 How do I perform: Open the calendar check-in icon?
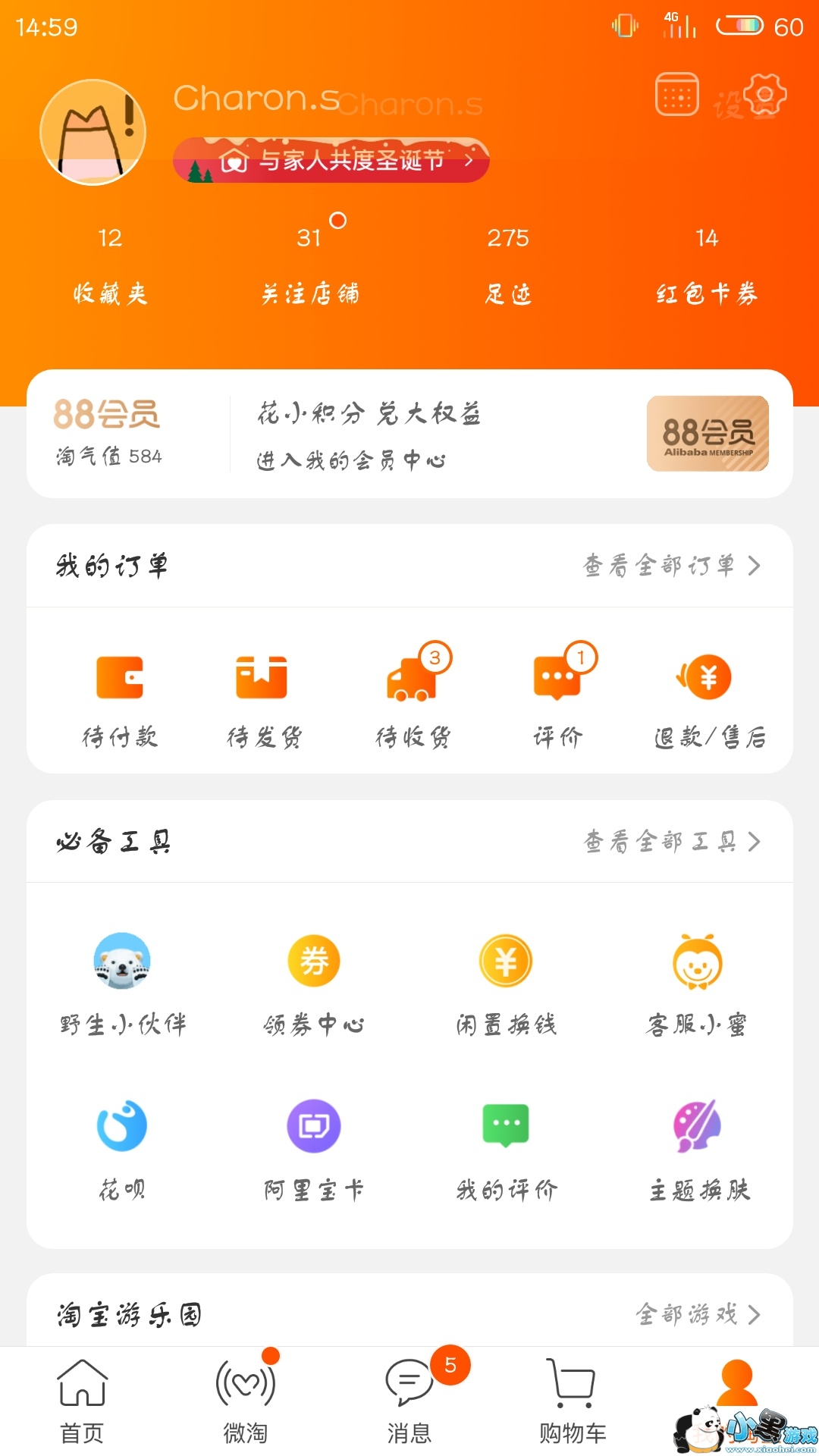[x=676, y=95]
